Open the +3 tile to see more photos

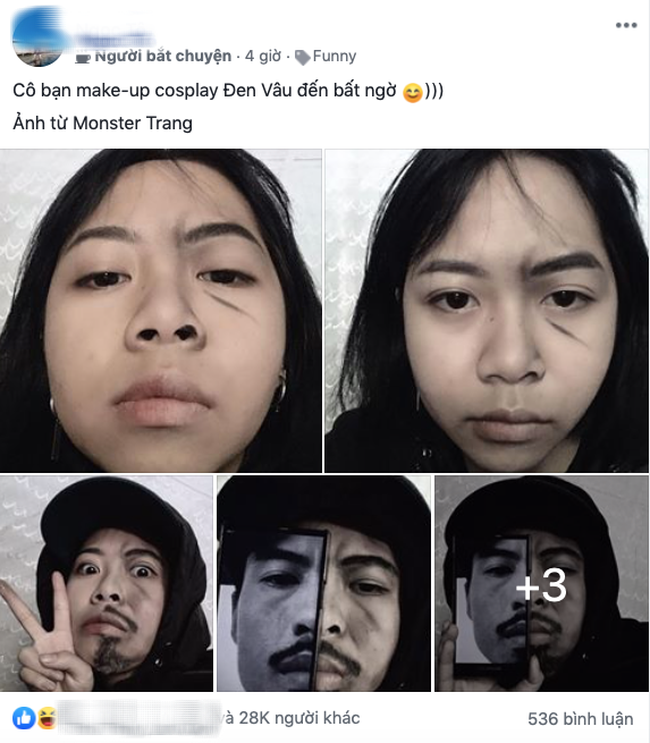(x=541, y=584)
